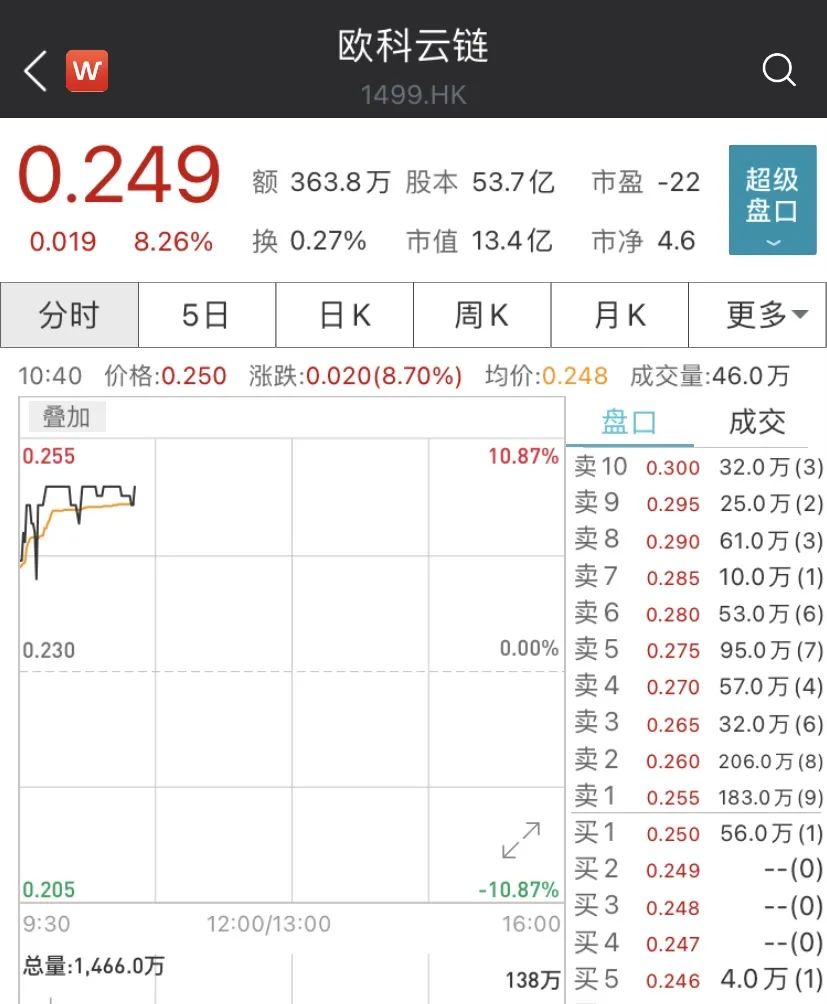The image size is (827, 1004).
Task: Switch to the 5日 chart tab
Action: pos(206,315)
